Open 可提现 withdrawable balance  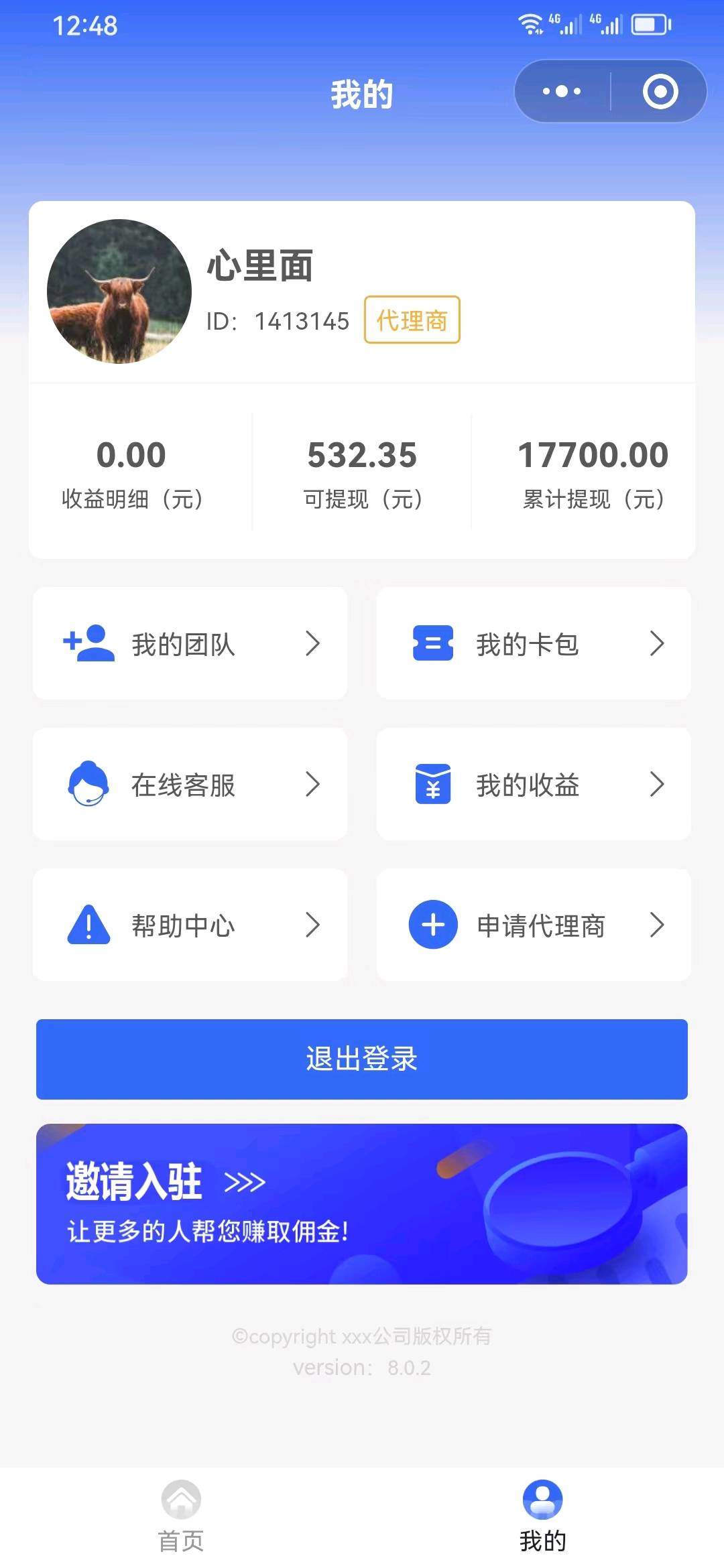(x=362, y=472)
